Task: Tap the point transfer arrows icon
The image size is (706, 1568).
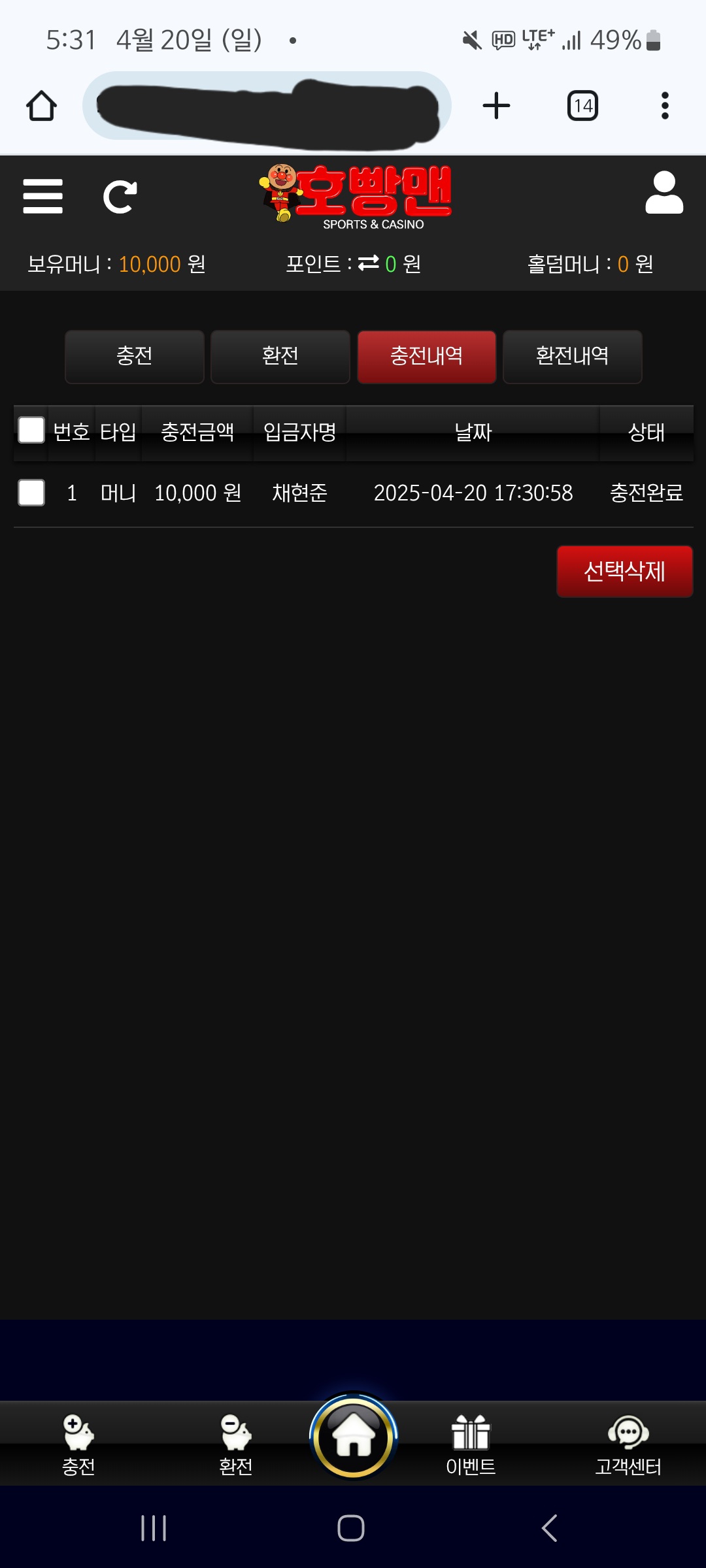Action: click(x=369, y=263)
